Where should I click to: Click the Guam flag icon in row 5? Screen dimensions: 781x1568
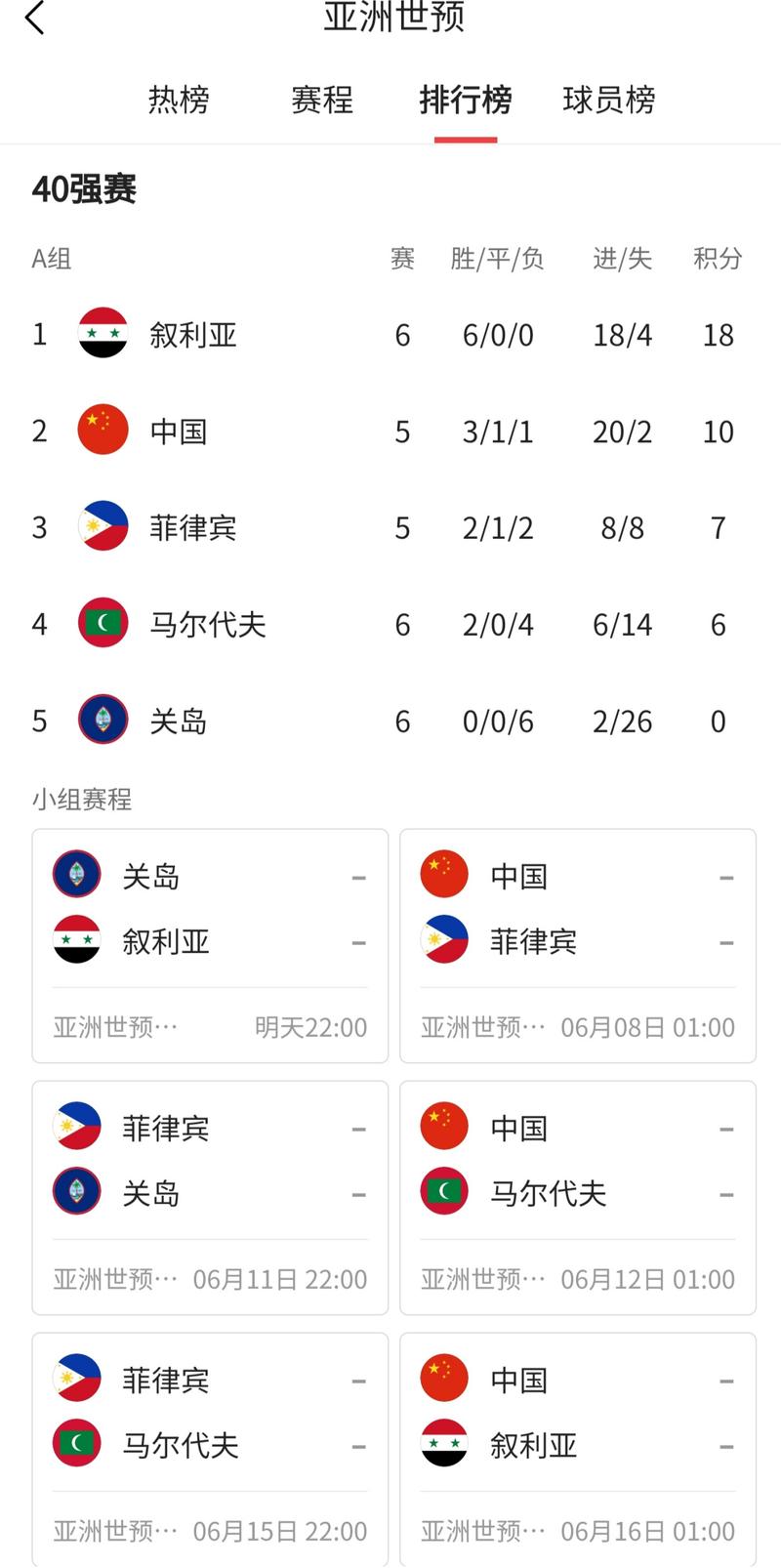click(101, 721)
